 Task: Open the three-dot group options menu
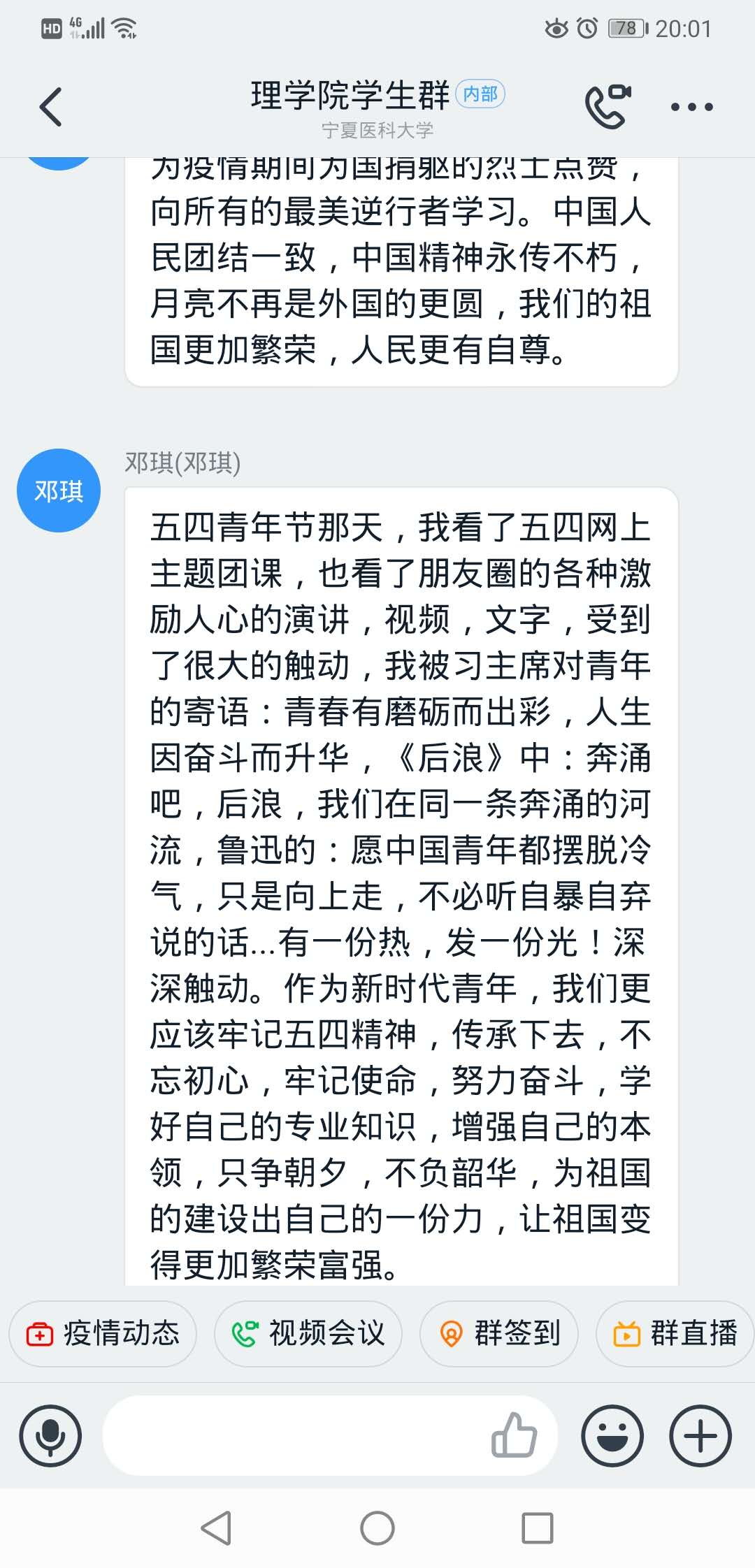[691, 107]
